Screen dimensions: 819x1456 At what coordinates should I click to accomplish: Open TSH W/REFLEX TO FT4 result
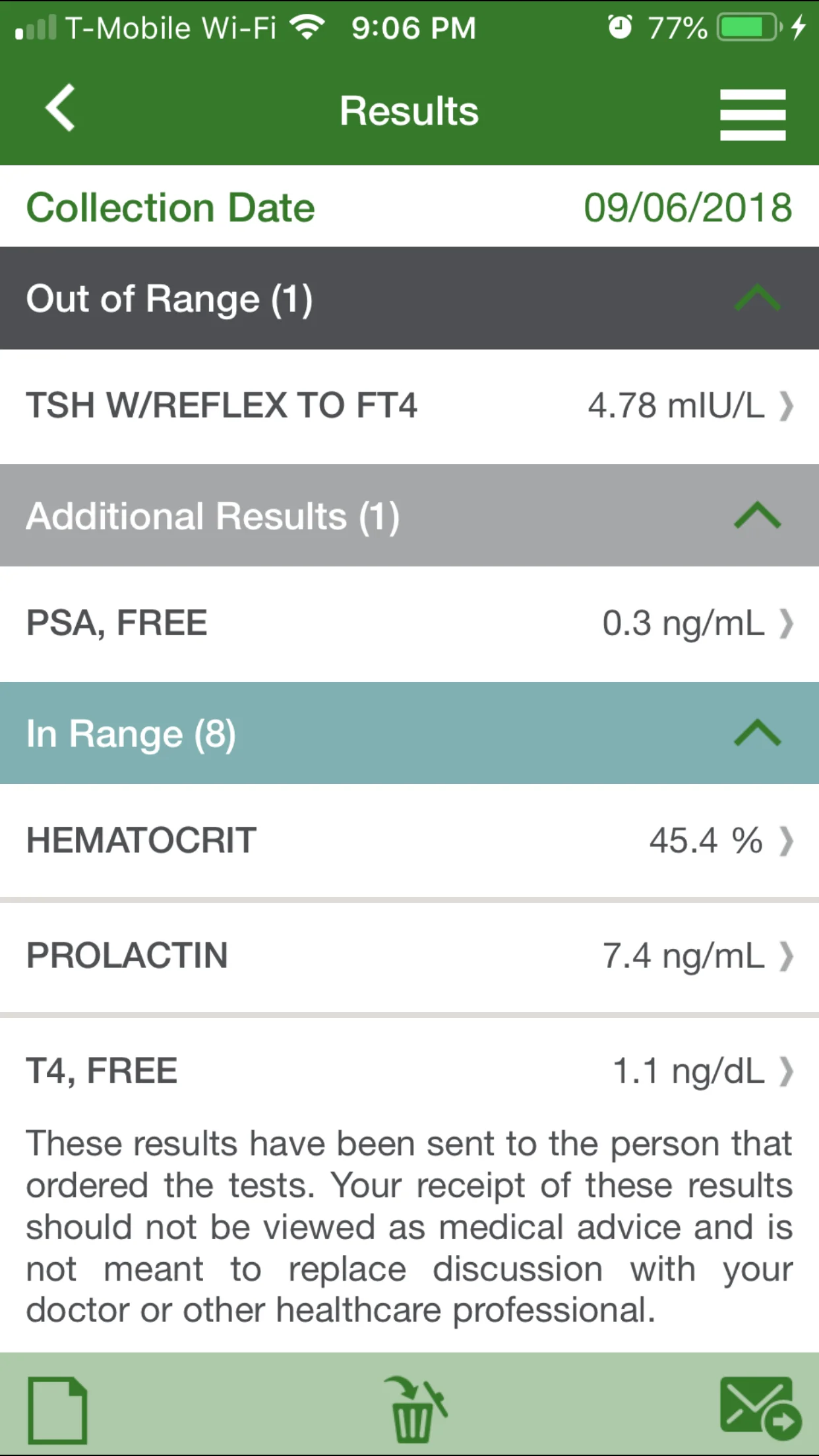pyautogui.click(x=409, y=406)
